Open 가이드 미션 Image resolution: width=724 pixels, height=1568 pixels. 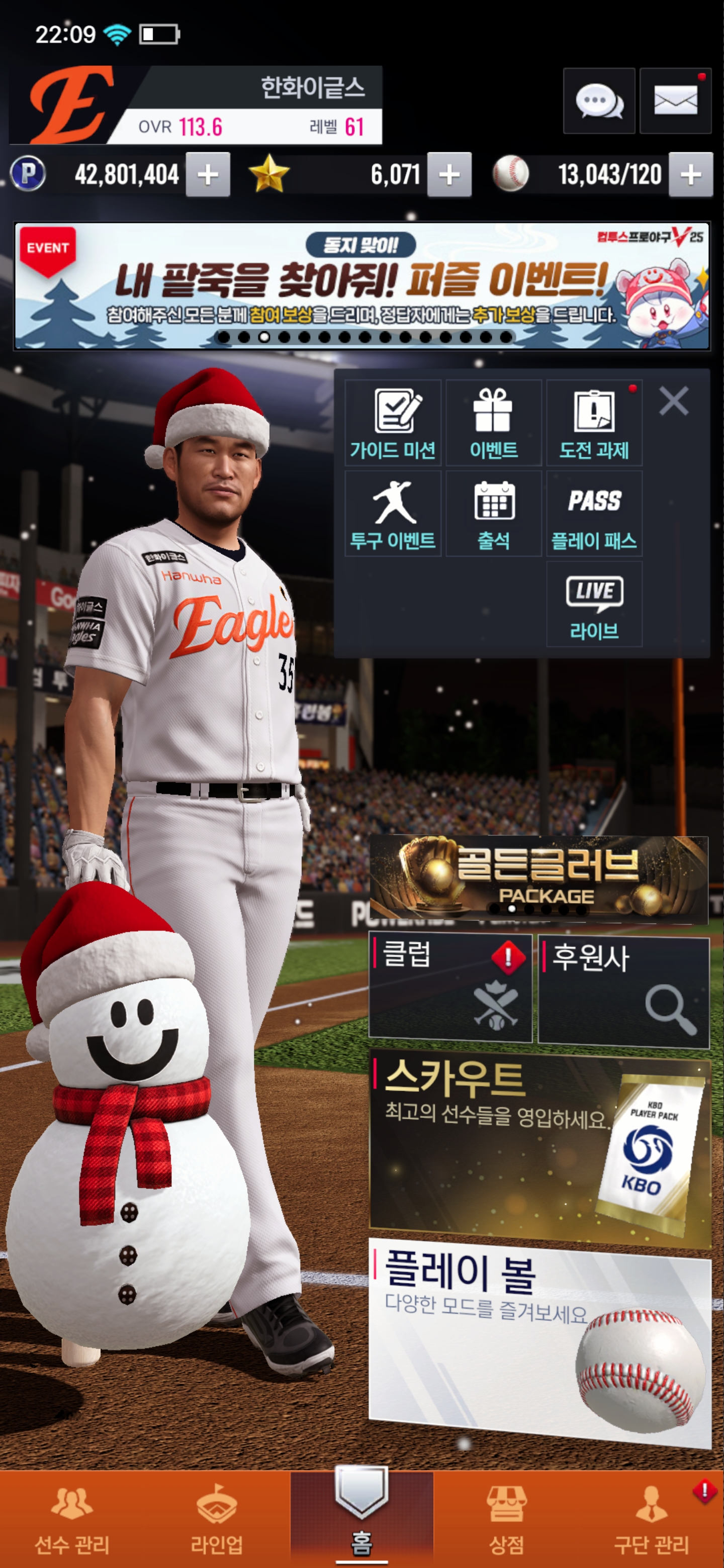pos(393,423)
